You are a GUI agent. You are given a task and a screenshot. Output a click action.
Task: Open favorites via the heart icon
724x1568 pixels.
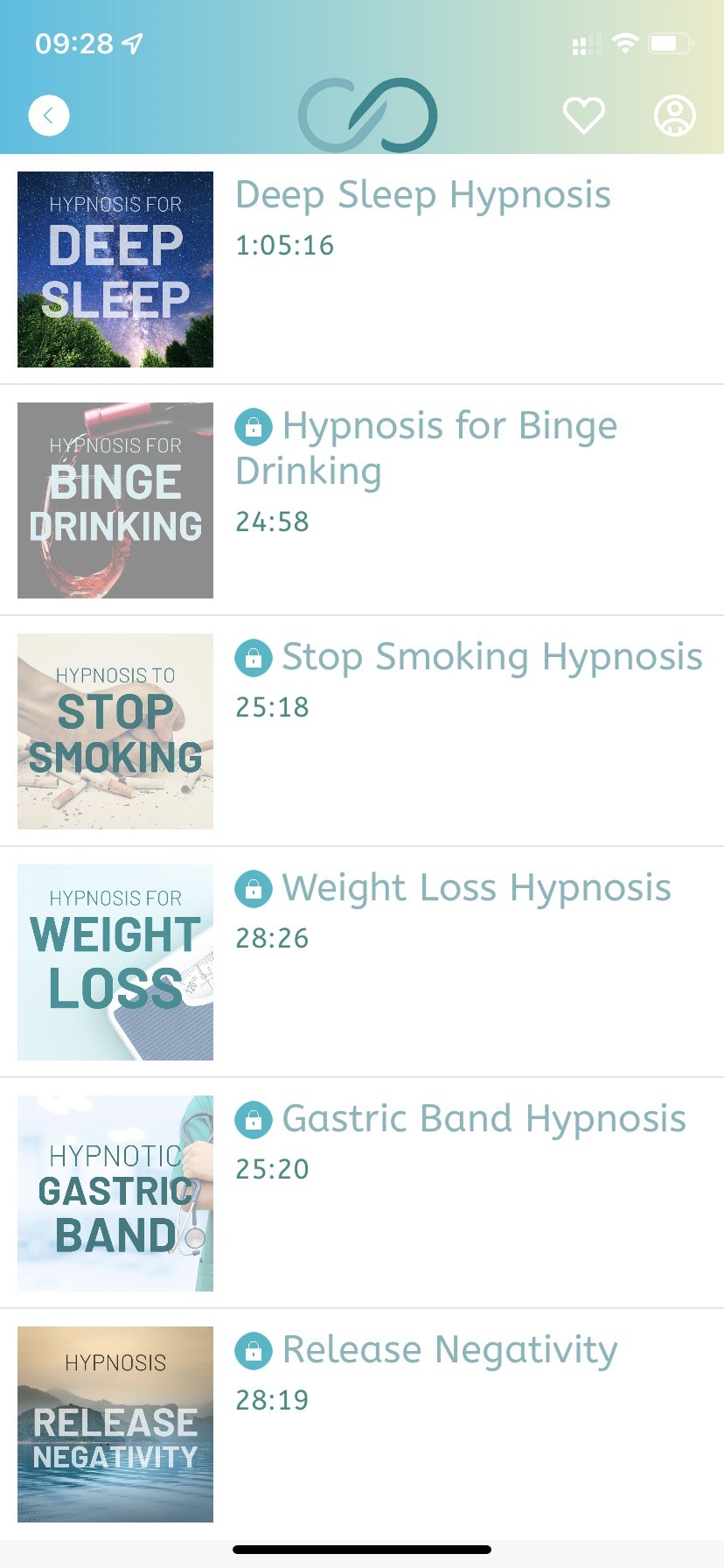583,115
